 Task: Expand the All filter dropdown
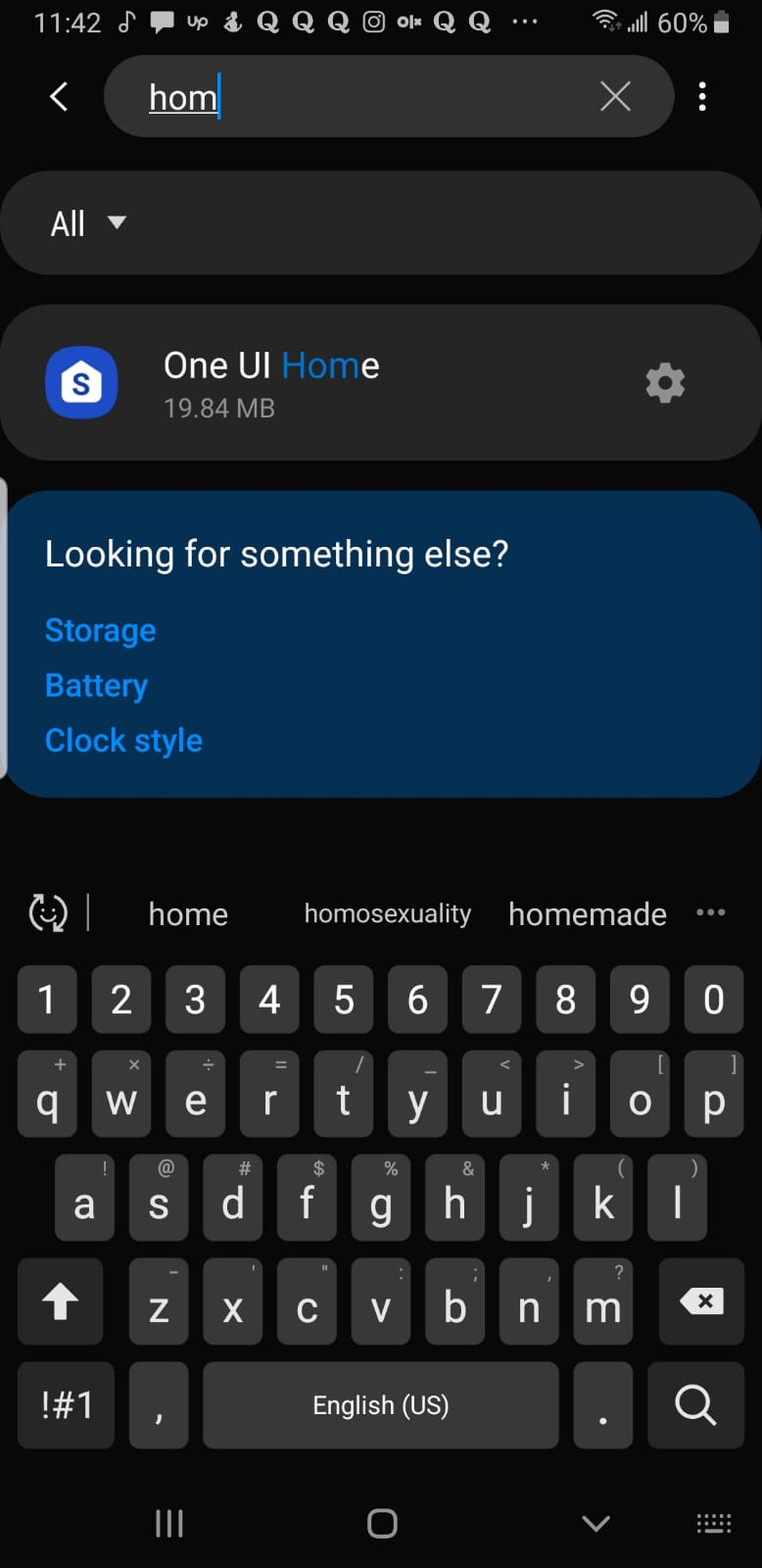point(88,223)
